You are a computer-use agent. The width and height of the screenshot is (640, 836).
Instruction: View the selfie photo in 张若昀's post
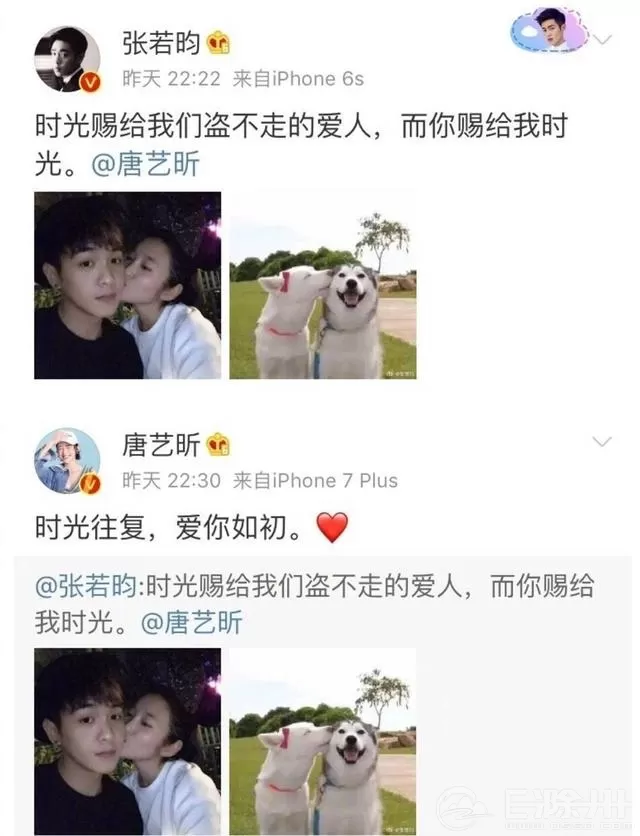(x=127, y=285)
